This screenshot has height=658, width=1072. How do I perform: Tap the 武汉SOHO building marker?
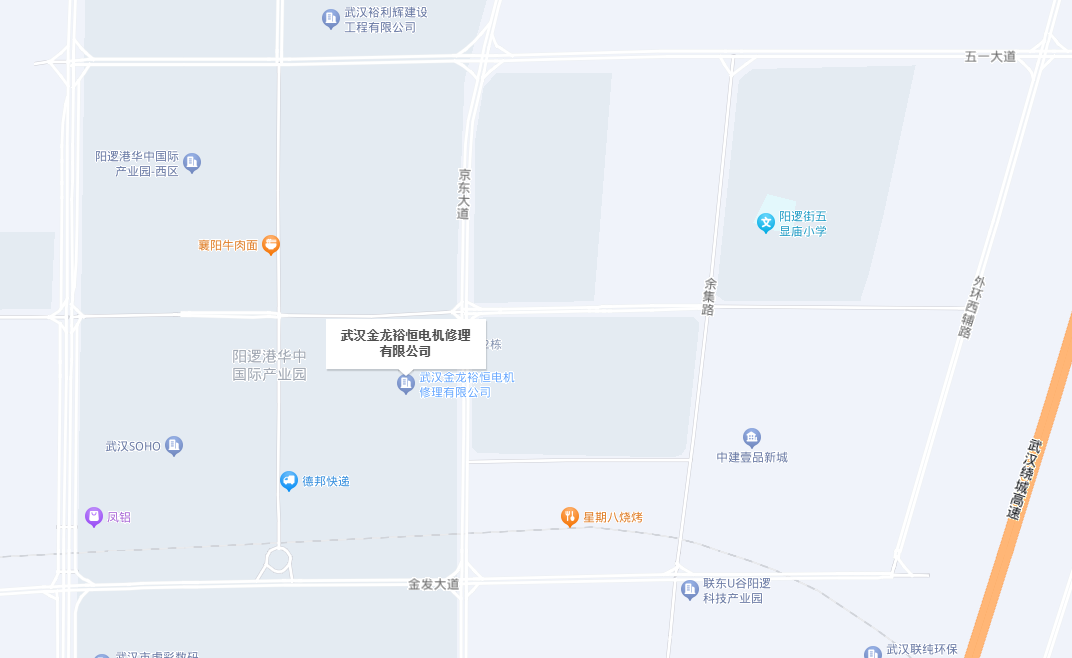pos(174,445)
